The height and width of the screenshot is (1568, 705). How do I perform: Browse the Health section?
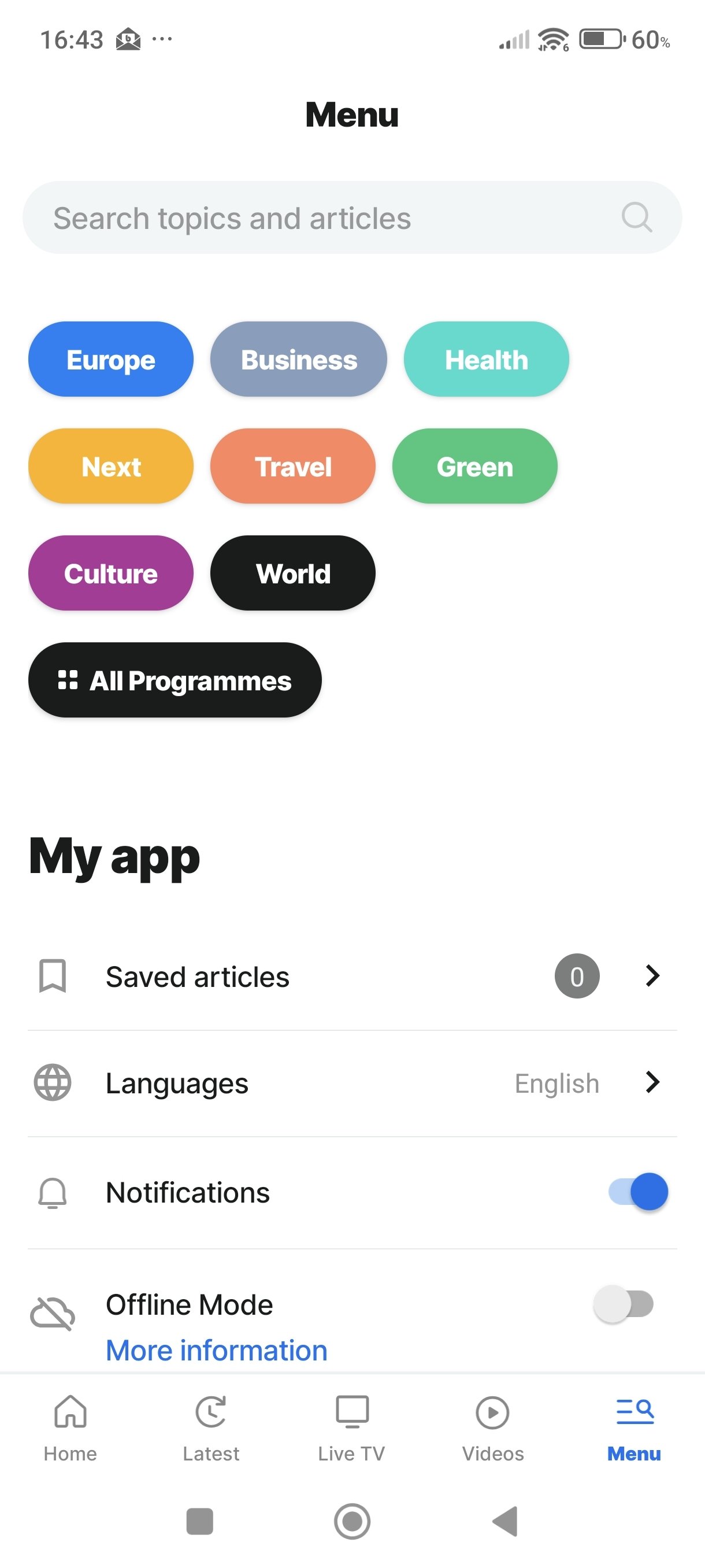pos(486,360)
